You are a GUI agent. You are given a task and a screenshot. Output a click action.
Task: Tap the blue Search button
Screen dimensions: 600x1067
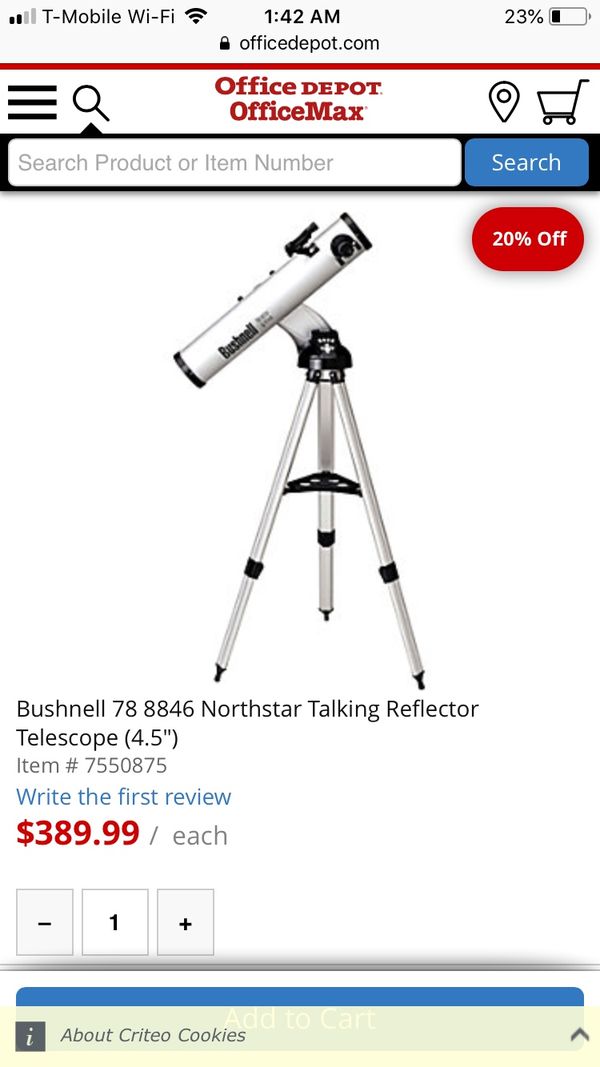[x=527, y=163]
